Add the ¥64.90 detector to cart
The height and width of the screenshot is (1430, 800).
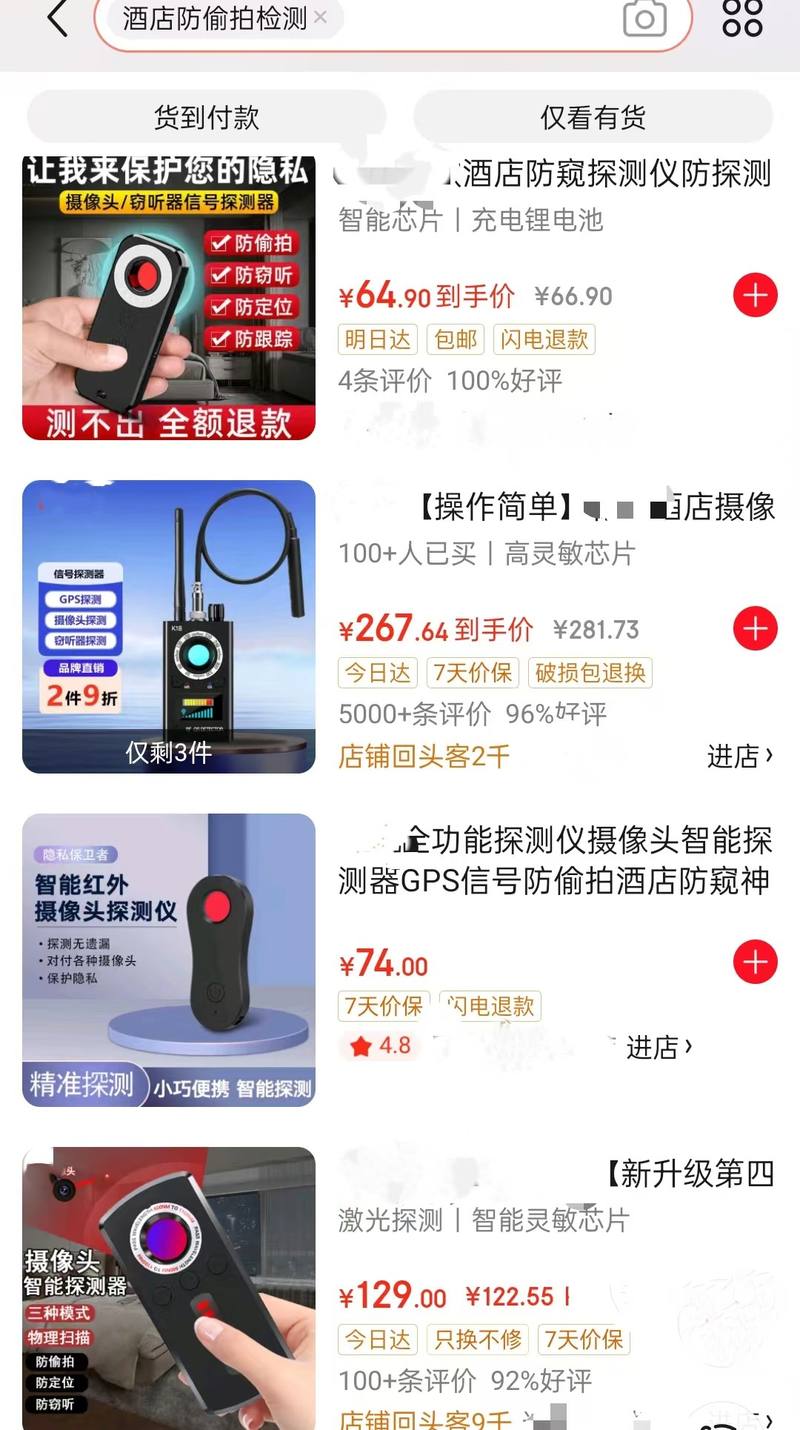click(755, 296)
